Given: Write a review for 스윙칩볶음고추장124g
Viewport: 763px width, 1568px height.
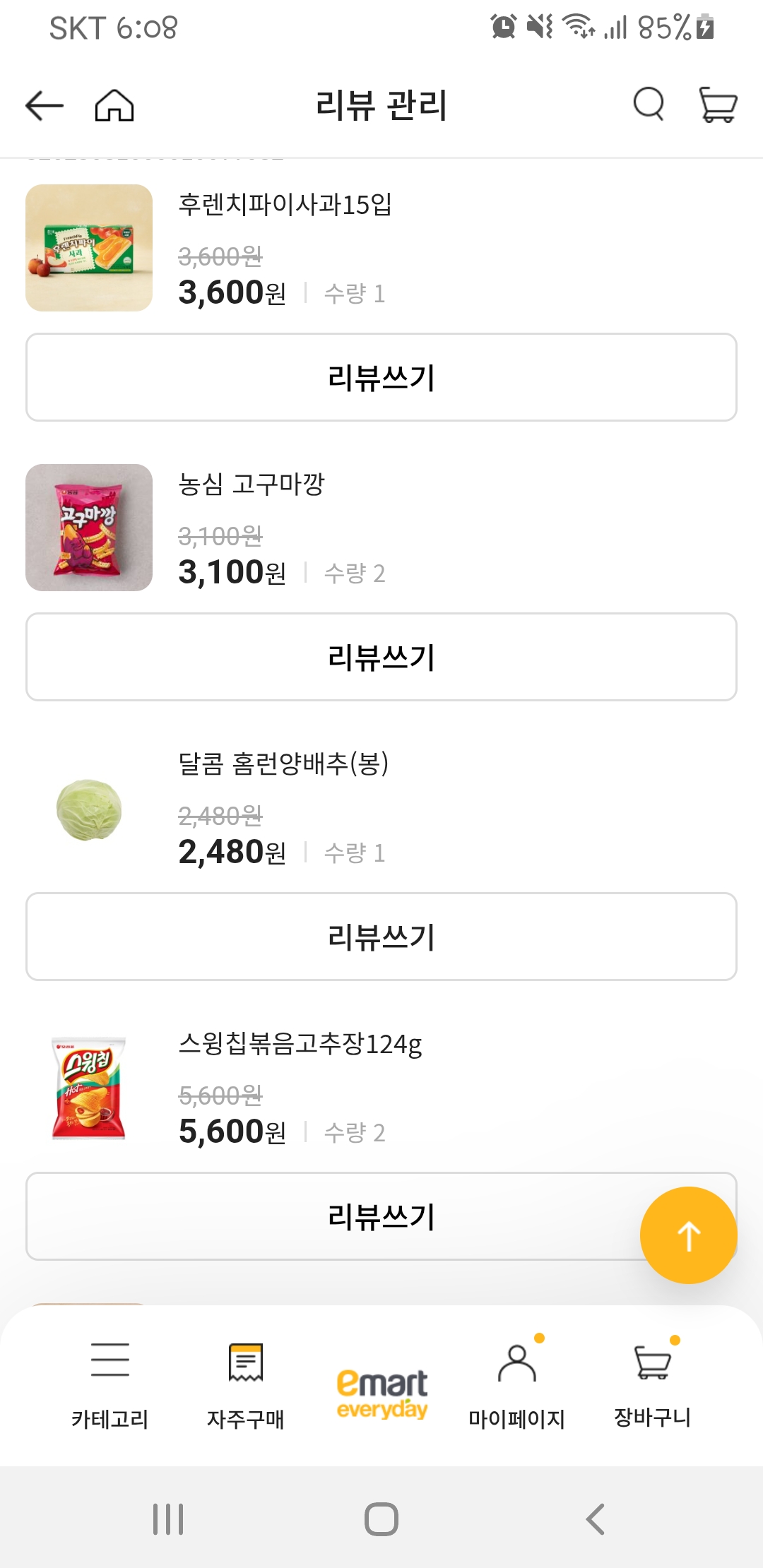Looking at the screenshot, I should coord(381,1216).
